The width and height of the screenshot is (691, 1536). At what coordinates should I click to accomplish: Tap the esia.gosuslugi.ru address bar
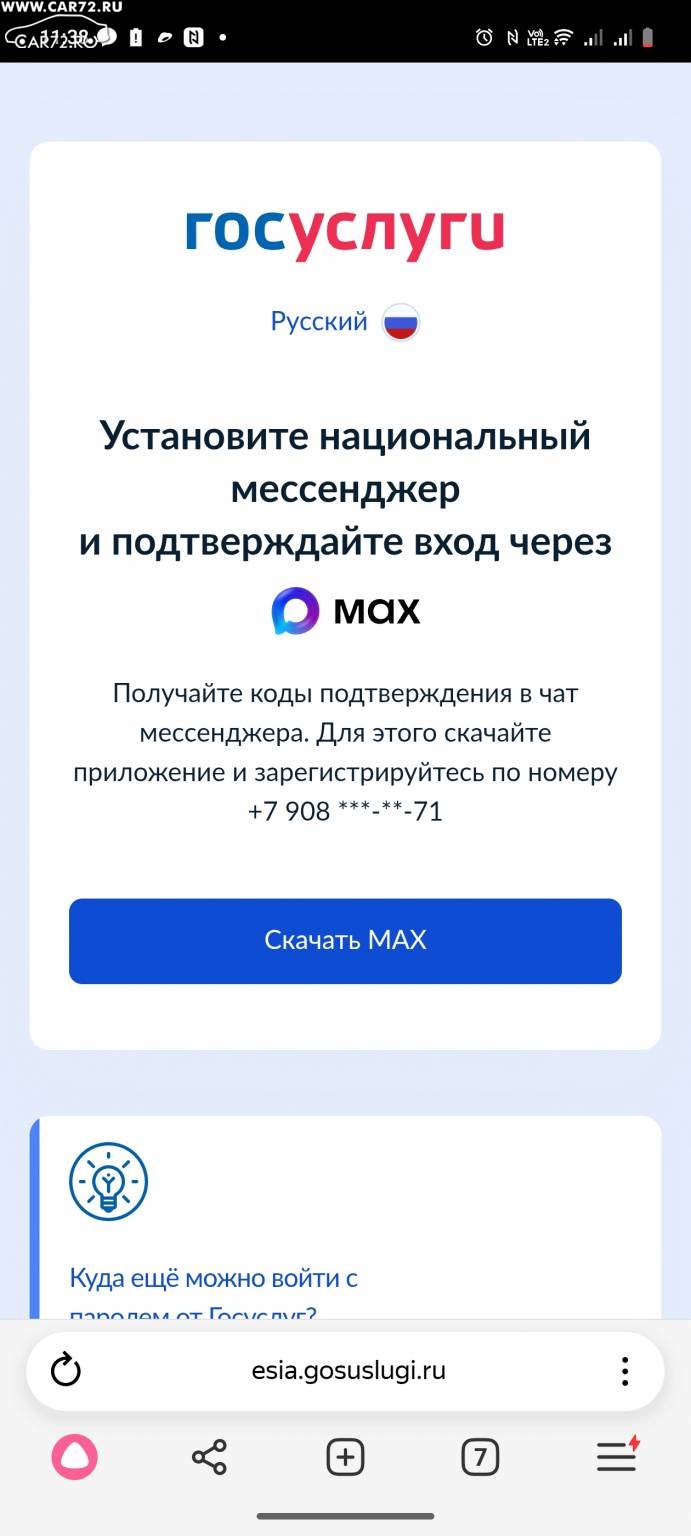coord(348,1370)
